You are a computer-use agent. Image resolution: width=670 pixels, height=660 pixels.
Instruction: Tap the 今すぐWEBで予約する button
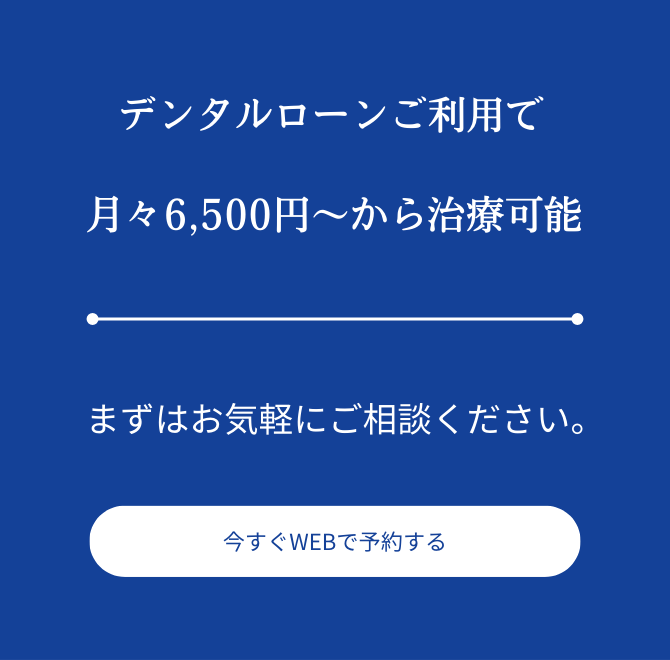[334, 541]
